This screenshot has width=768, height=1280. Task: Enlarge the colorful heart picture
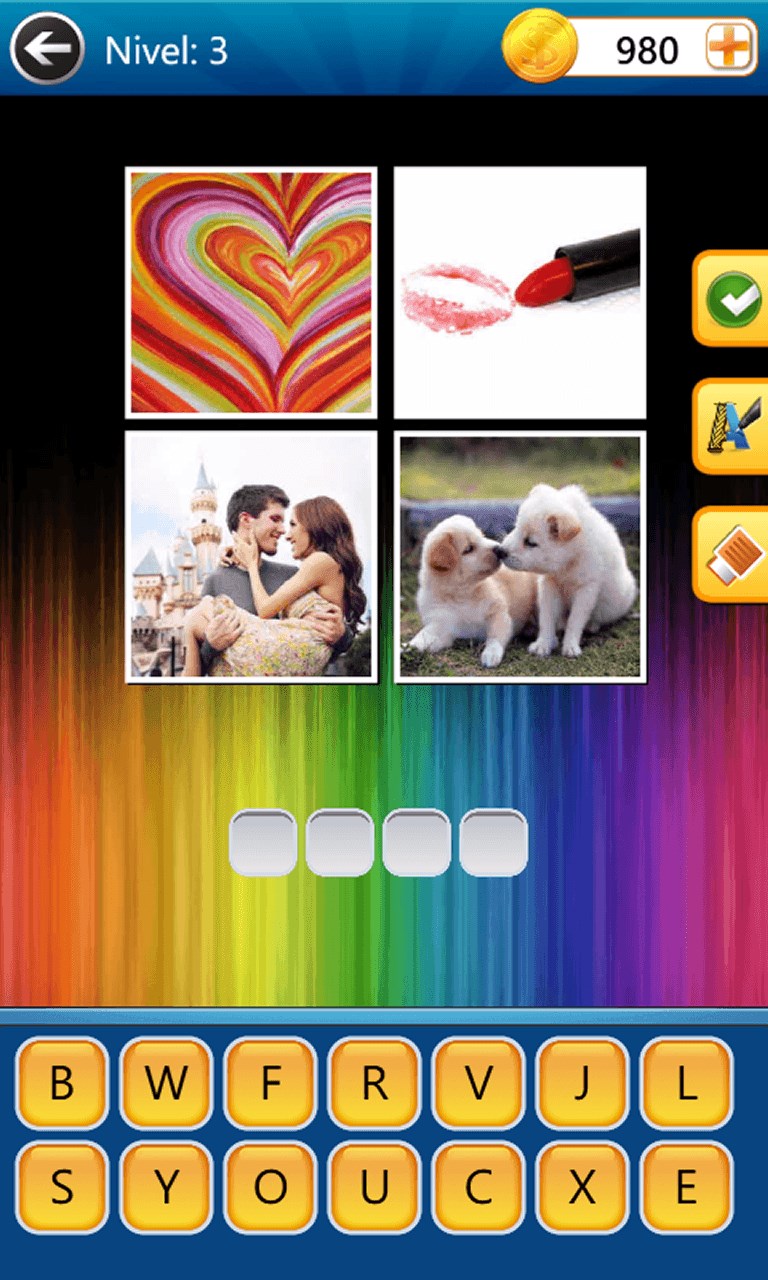pos(251,292)
